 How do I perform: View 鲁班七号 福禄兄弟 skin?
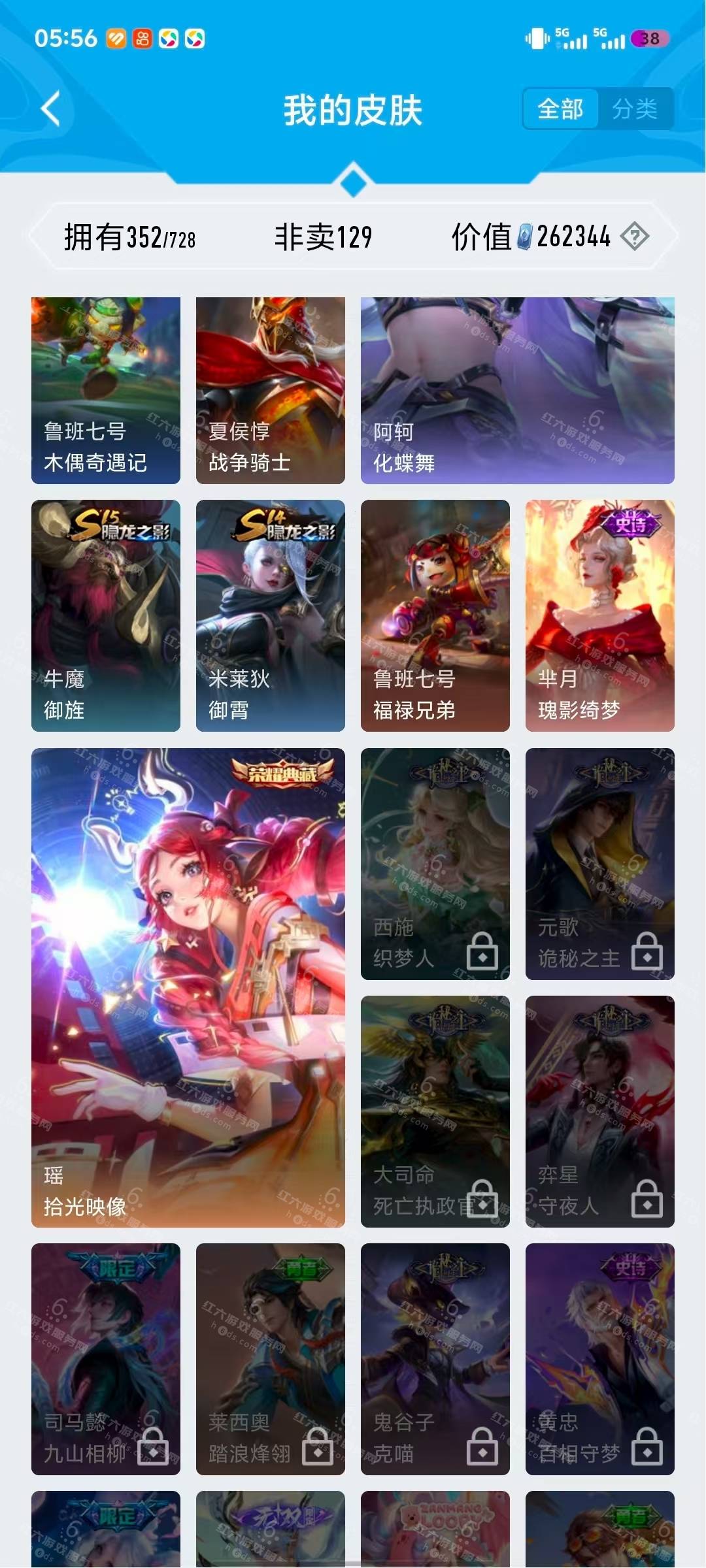coord(435,615)
